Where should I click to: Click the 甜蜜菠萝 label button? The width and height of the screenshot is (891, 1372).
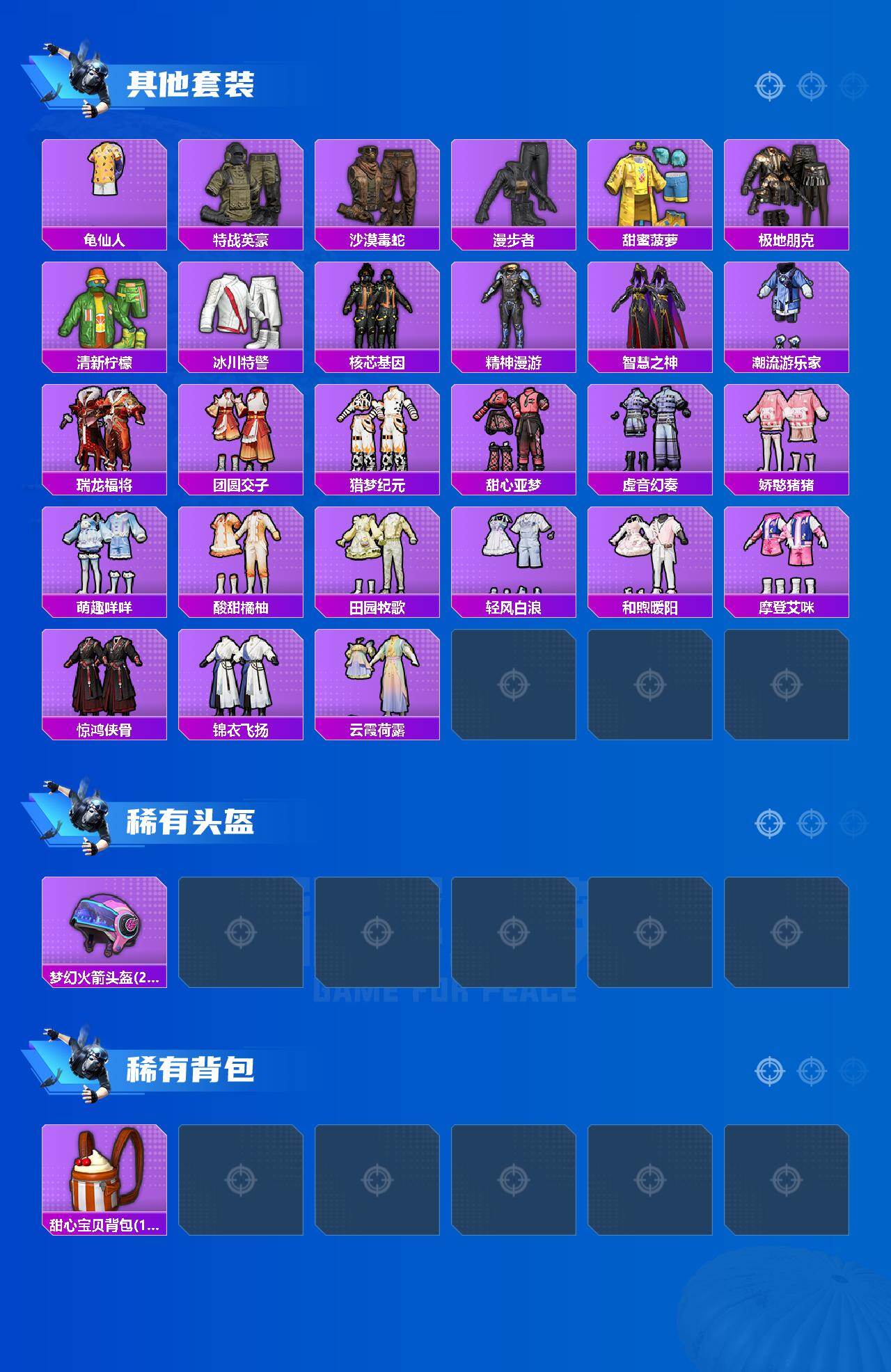point(650,238)
